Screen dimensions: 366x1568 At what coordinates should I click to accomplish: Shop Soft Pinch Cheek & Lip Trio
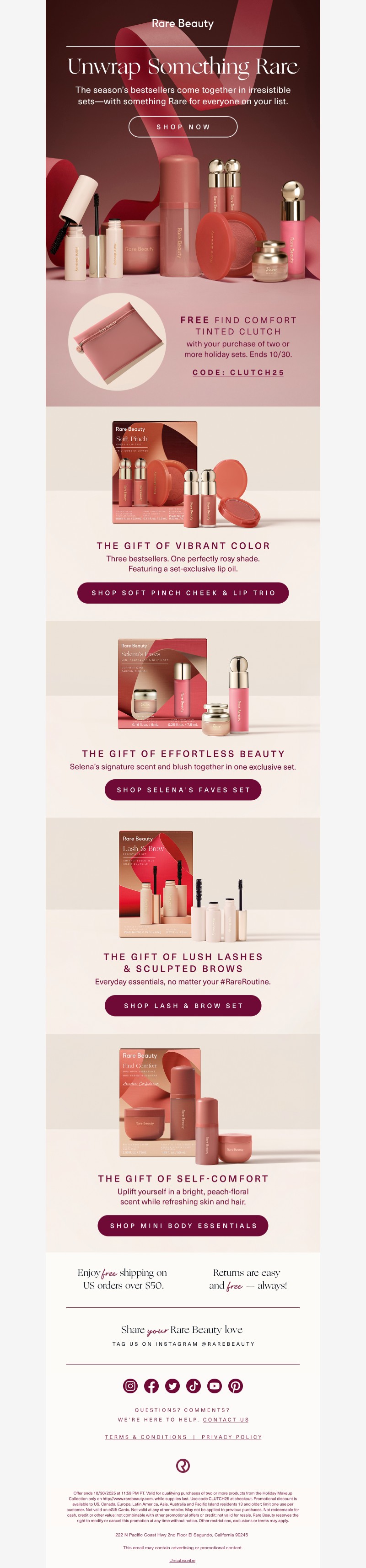(x=183, y=592)
